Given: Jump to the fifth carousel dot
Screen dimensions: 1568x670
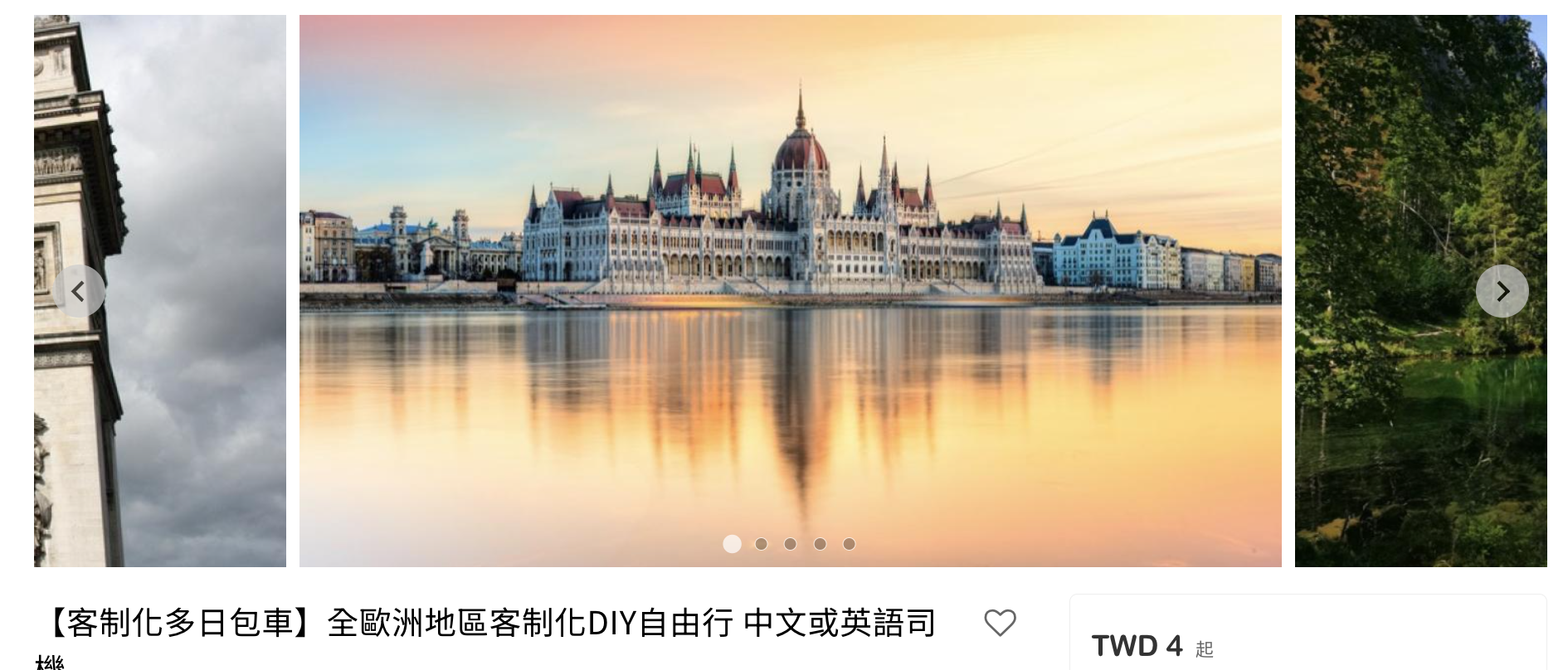Looking at the screenshot, I should 849,544.
